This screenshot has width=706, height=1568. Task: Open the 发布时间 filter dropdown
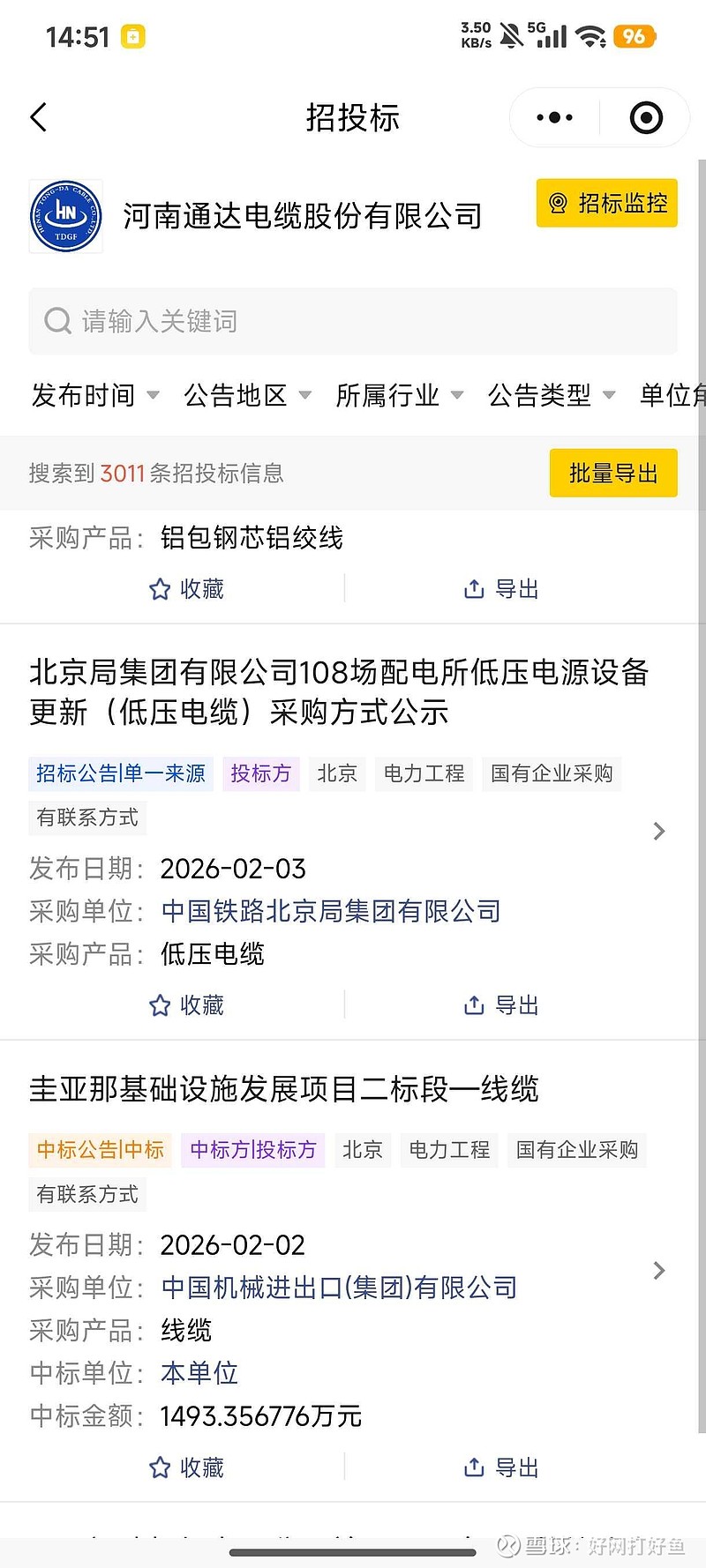coord(95,395)
